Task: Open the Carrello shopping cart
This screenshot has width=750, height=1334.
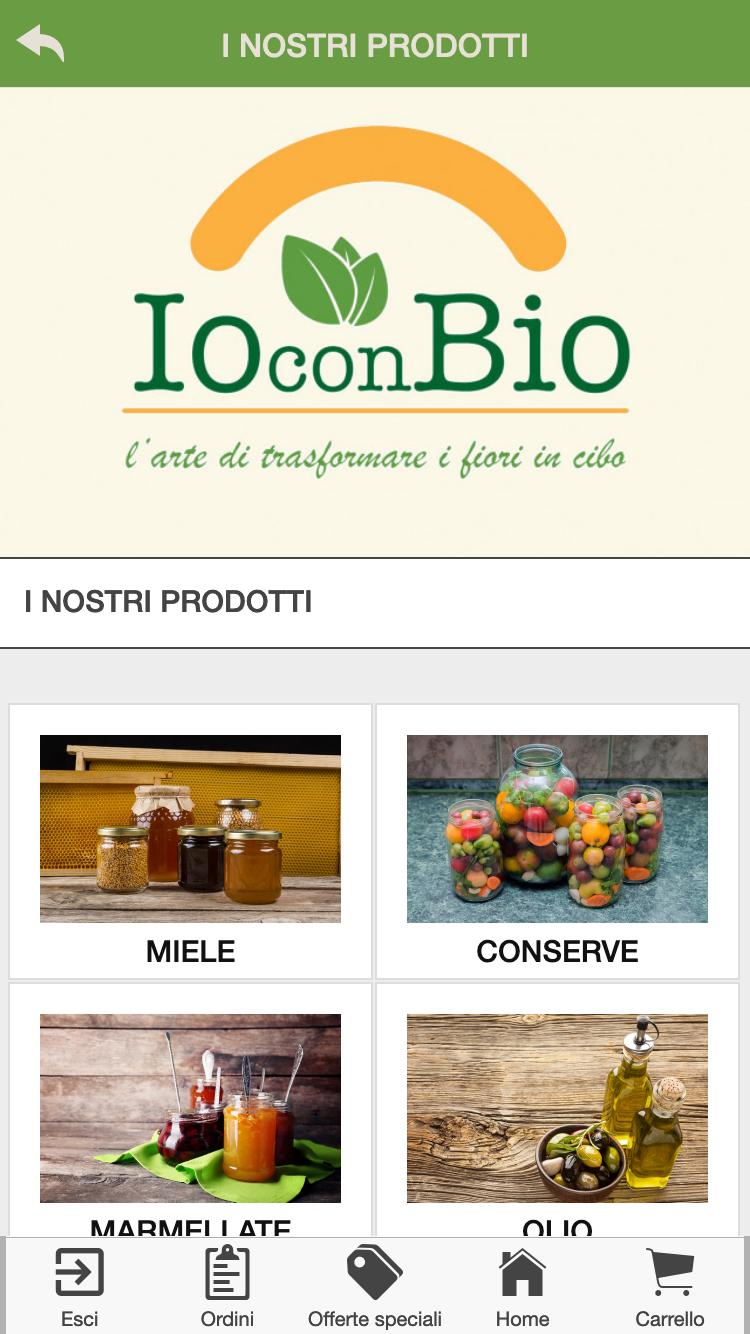Action: point(670,1286)
